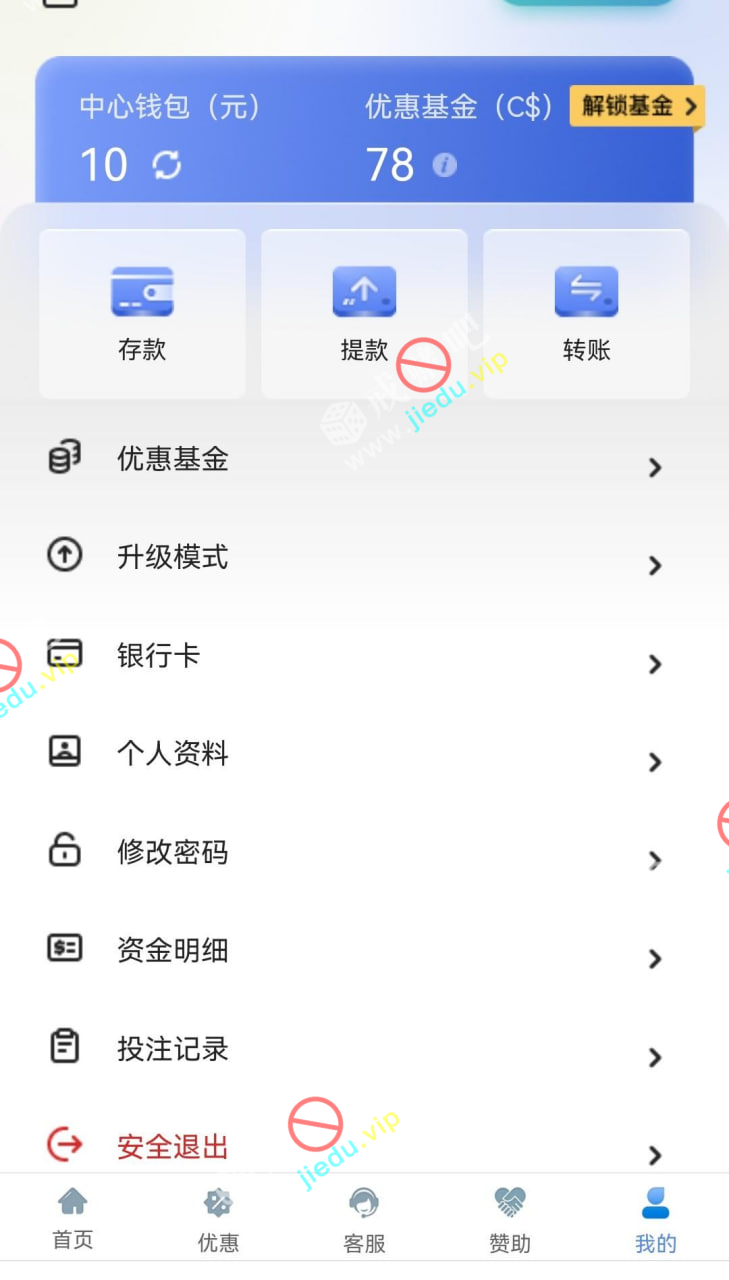Open the 客服 tab

[364, 1220]
